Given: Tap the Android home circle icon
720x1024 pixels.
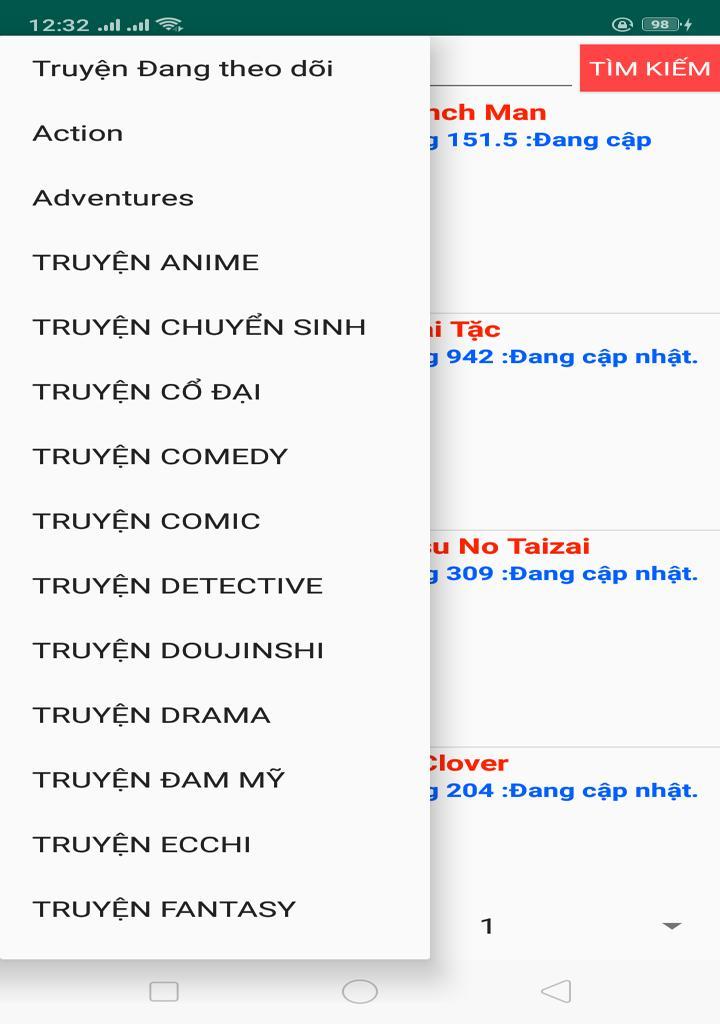Looking at the screenshot, I should click(x=359, y=990).
